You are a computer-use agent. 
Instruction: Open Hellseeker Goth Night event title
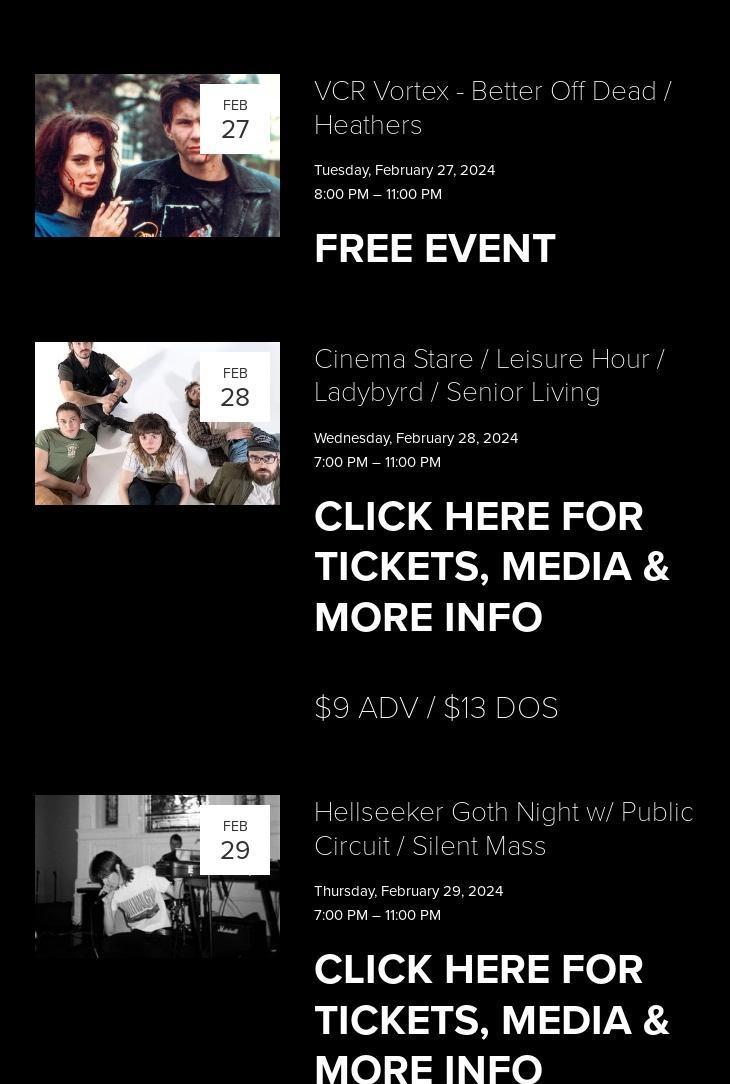pos(503,828)
